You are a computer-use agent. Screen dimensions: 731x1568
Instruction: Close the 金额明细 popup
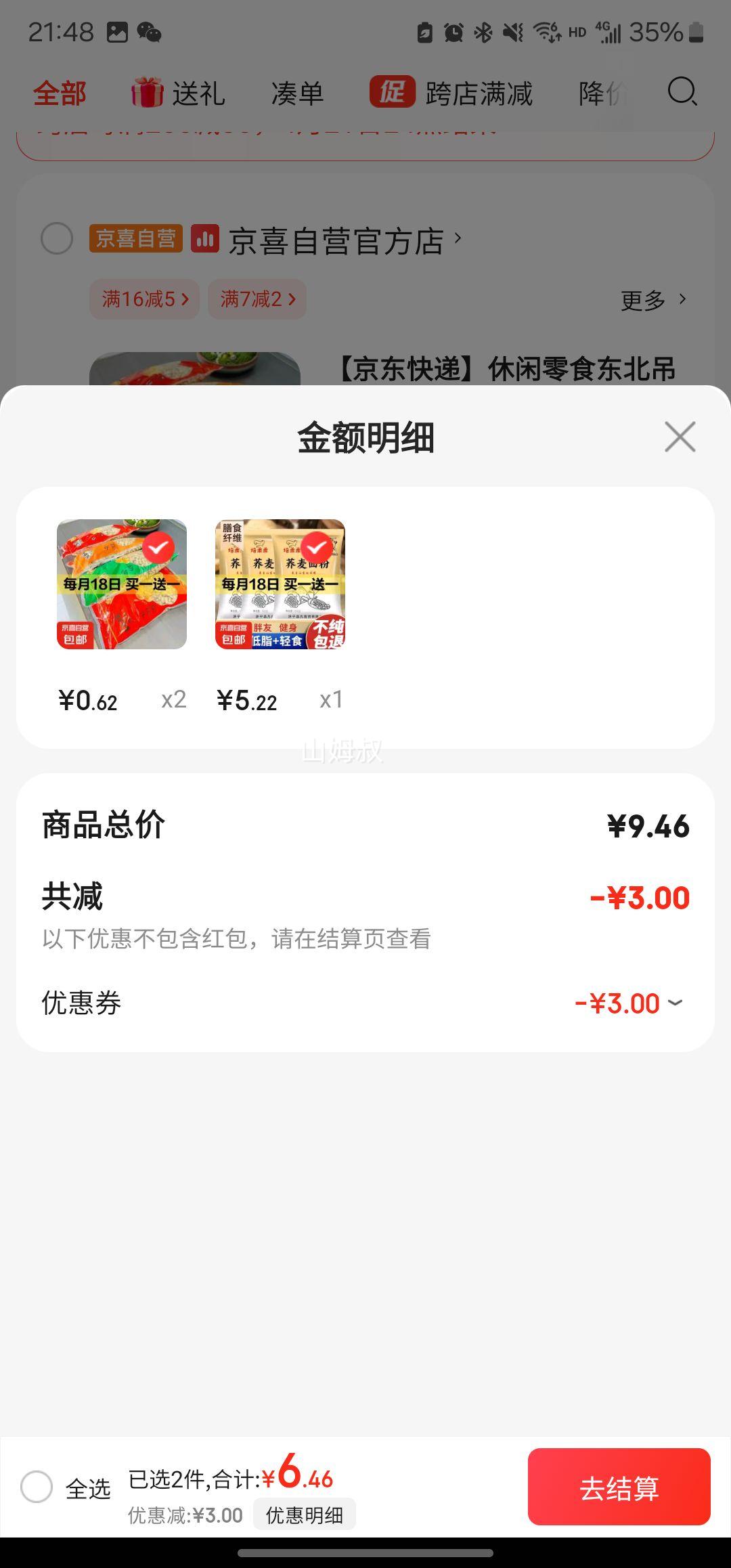(679, 437)
